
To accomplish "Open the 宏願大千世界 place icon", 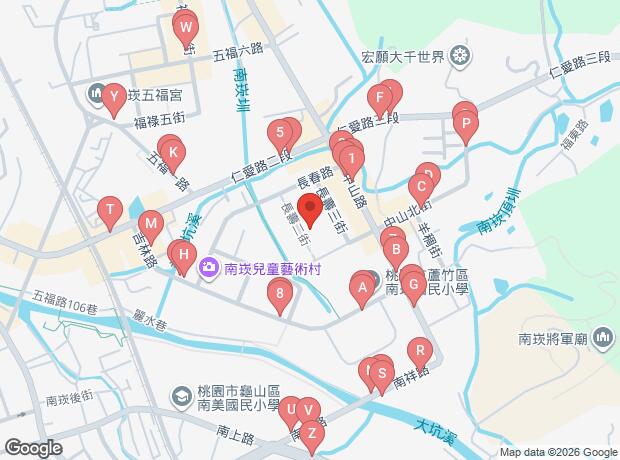I will coord(459,57).
